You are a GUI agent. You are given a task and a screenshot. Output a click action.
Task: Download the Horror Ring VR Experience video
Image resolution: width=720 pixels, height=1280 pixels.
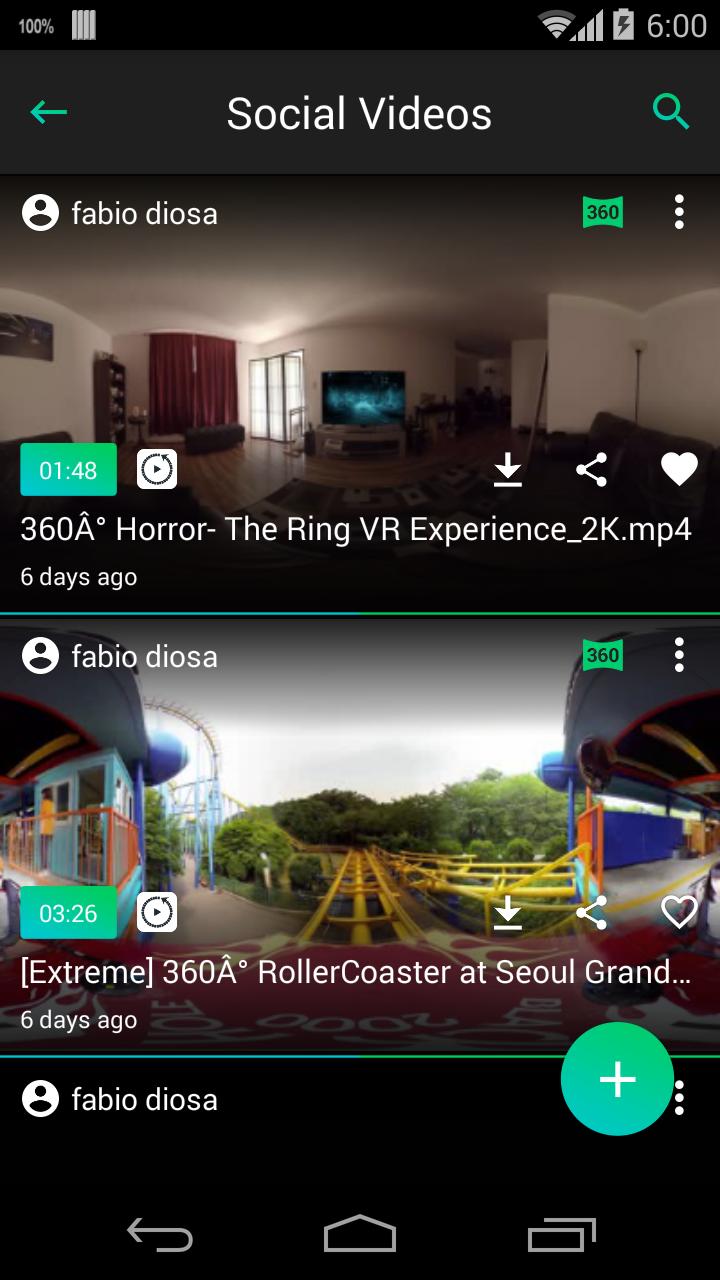point(508,470)
